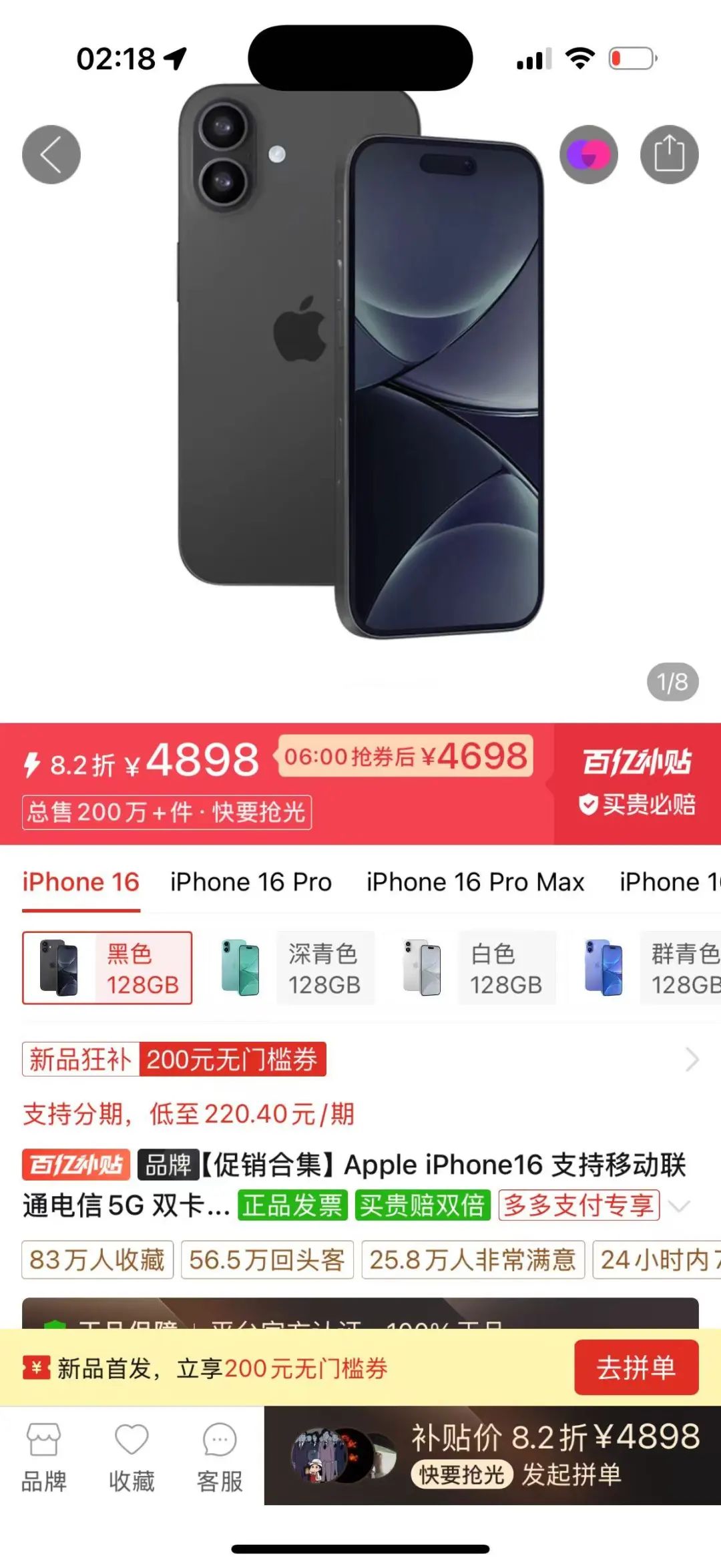Image resolution: width=721 pixels, height=1568 pixels.
Task: Tap the 83万人收藏 tag
Action: click(x=97, y=1260)
